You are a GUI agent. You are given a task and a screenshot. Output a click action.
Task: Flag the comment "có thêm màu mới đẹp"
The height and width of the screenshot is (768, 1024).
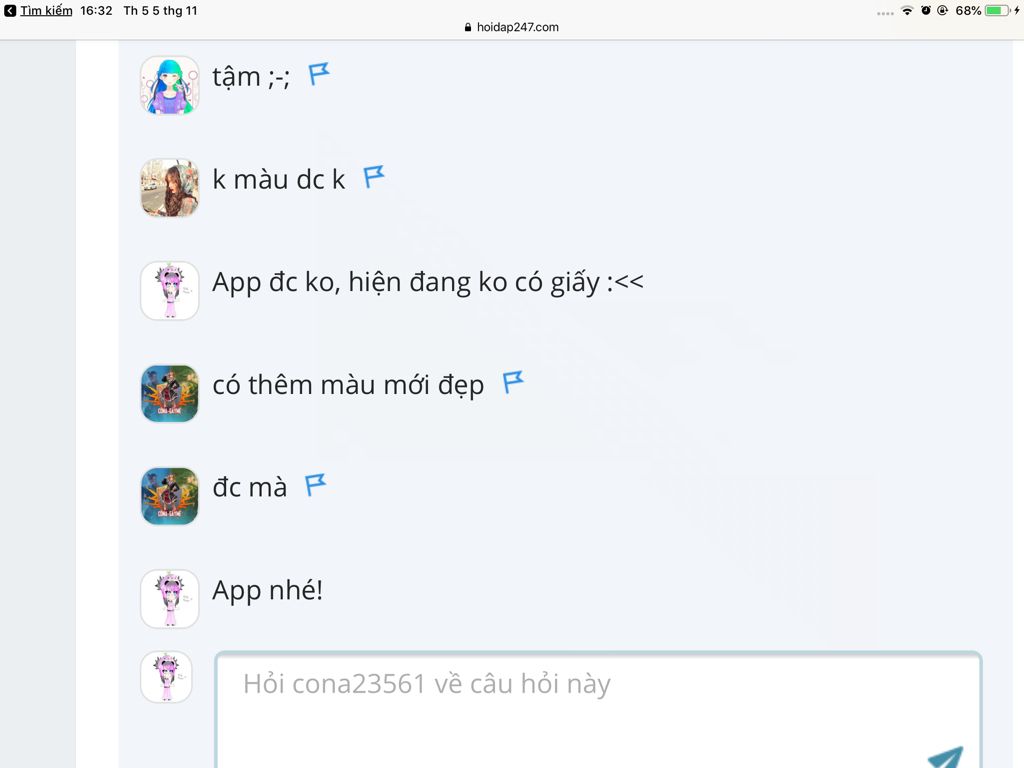click(512, 381)
